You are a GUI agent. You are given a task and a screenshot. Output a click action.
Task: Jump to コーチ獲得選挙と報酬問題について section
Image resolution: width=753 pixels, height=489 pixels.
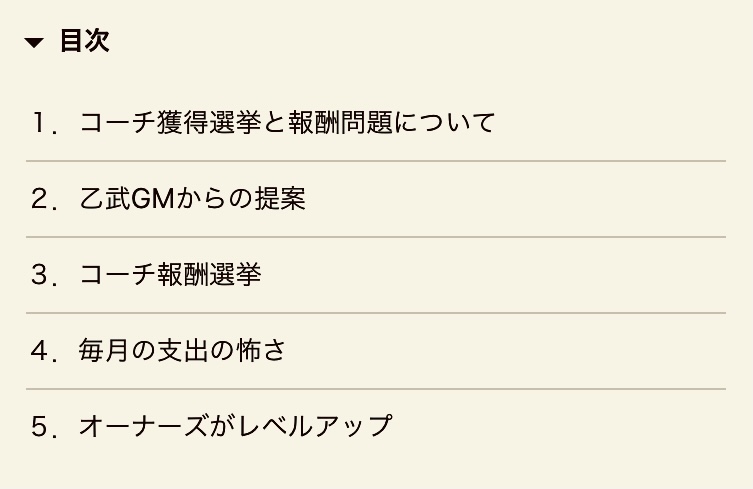pos(287,123)
